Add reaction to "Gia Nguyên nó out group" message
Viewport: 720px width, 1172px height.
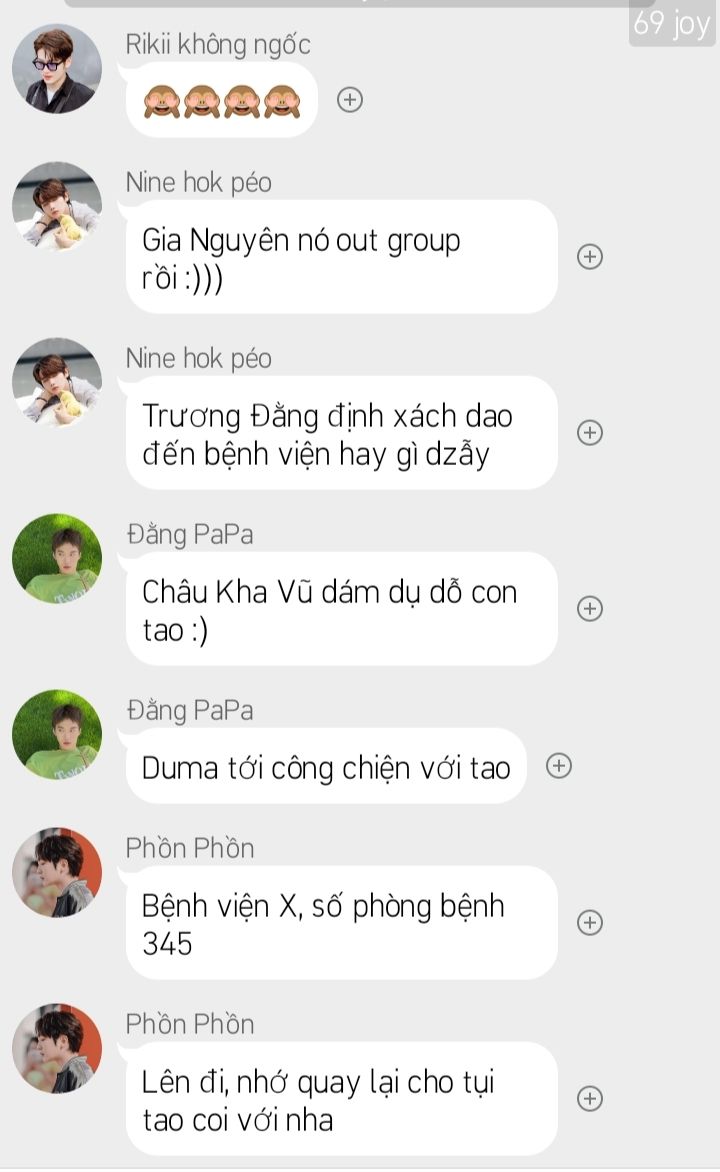(590, 257)
